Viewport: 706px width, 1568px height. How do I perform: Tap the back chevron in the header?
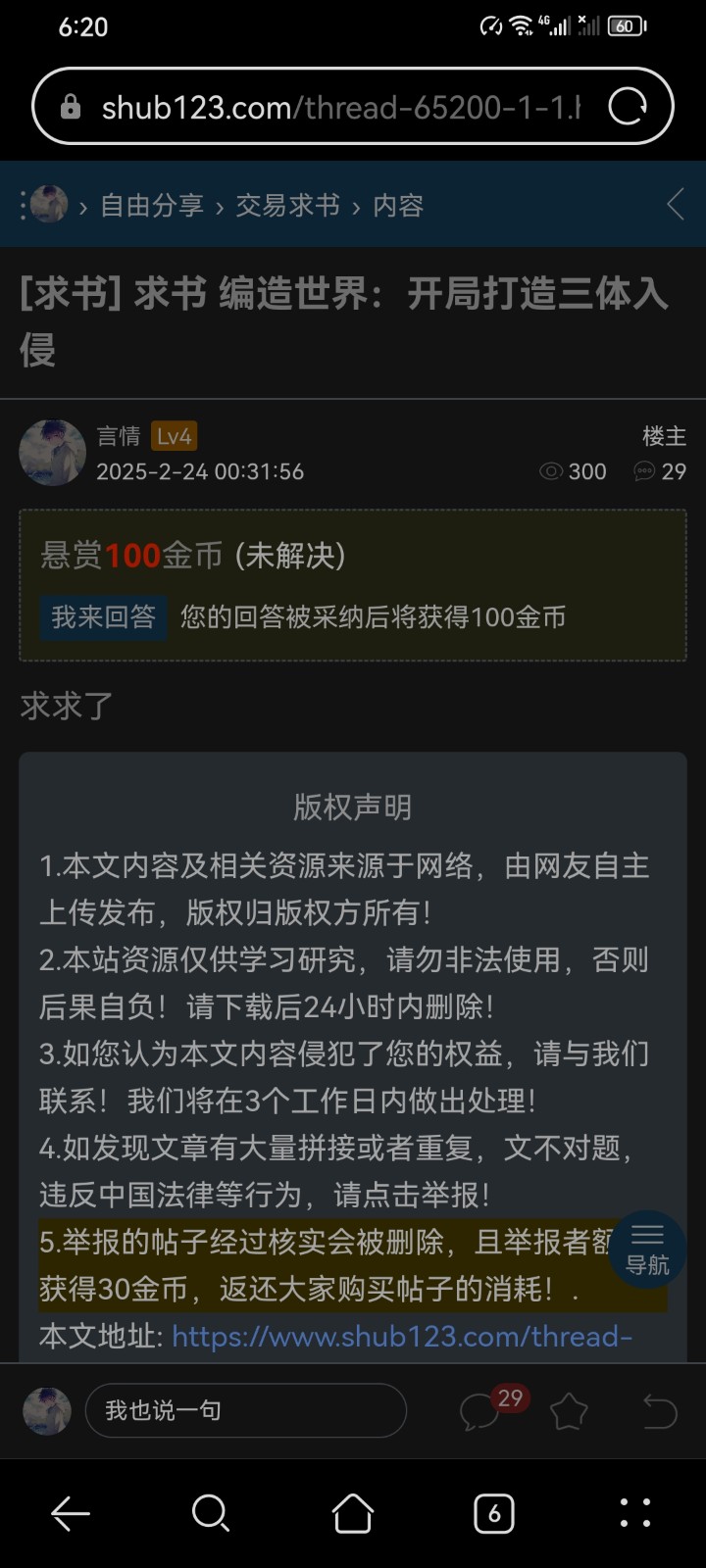[675, 205]
